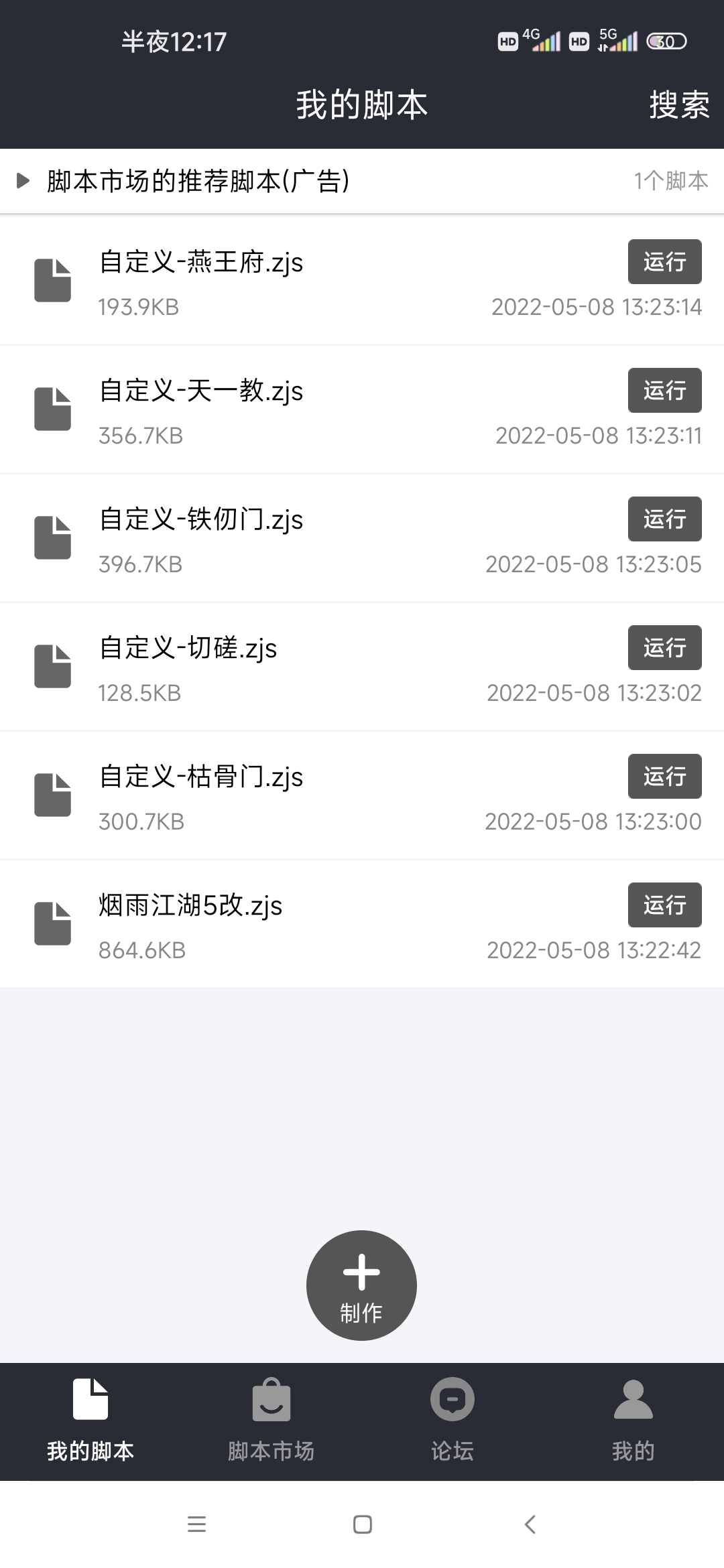724x1568 pixels.
Task: Switch to the 脚本市场 tab
Action: pyautogui.click(x=271, y=1421)
